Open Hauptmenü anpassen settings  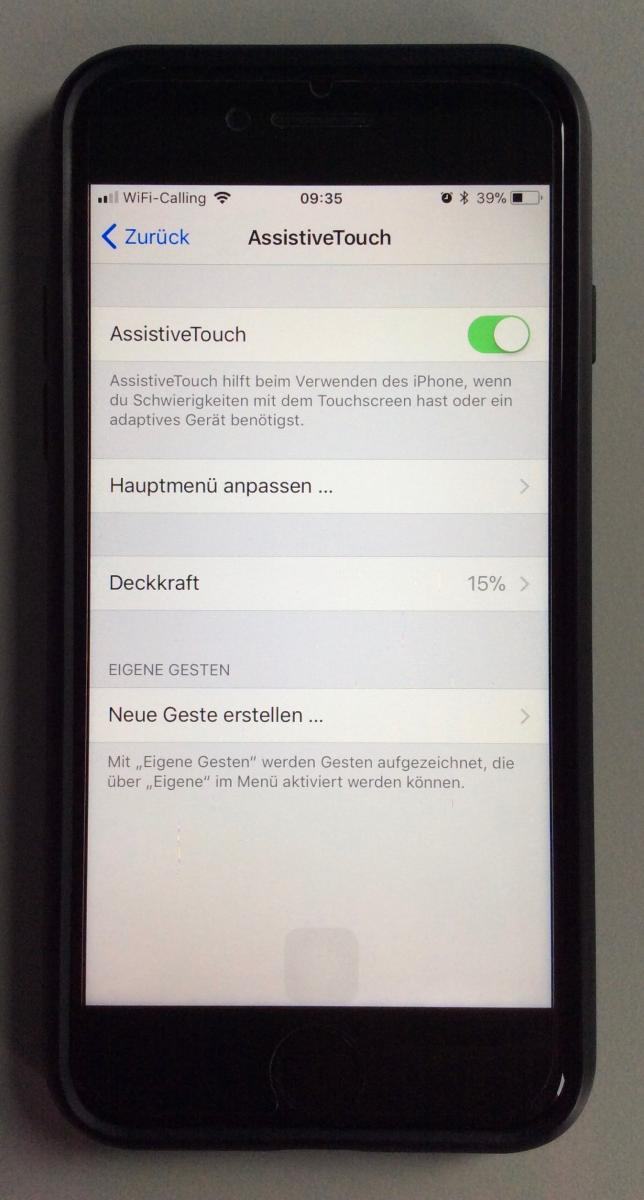(319, 487)
